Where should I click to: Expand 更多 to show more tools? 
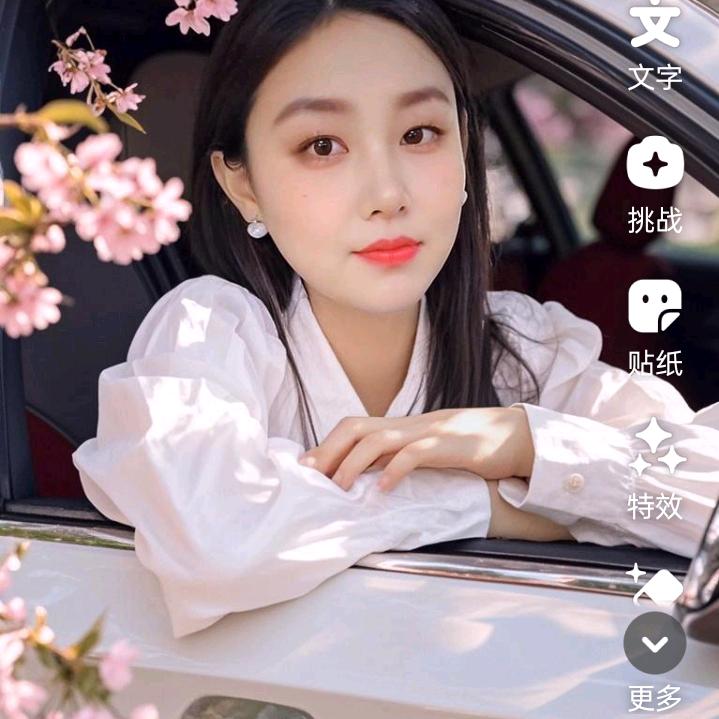655,643
